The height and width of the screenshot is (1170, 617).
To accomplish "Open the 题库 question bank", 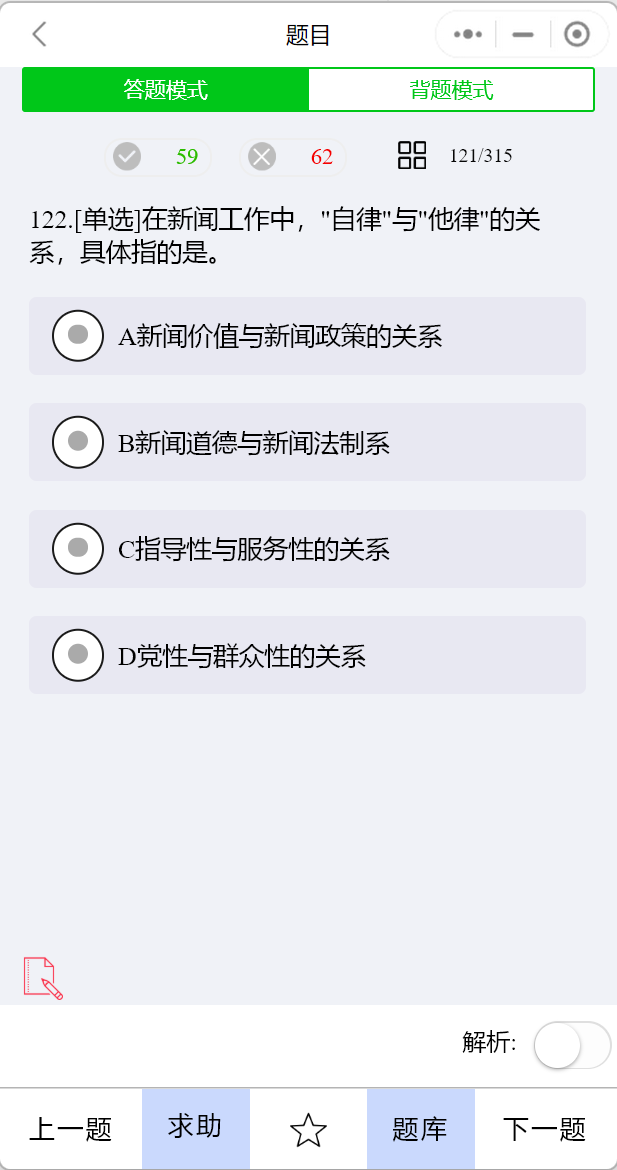I will (420, 1130).
